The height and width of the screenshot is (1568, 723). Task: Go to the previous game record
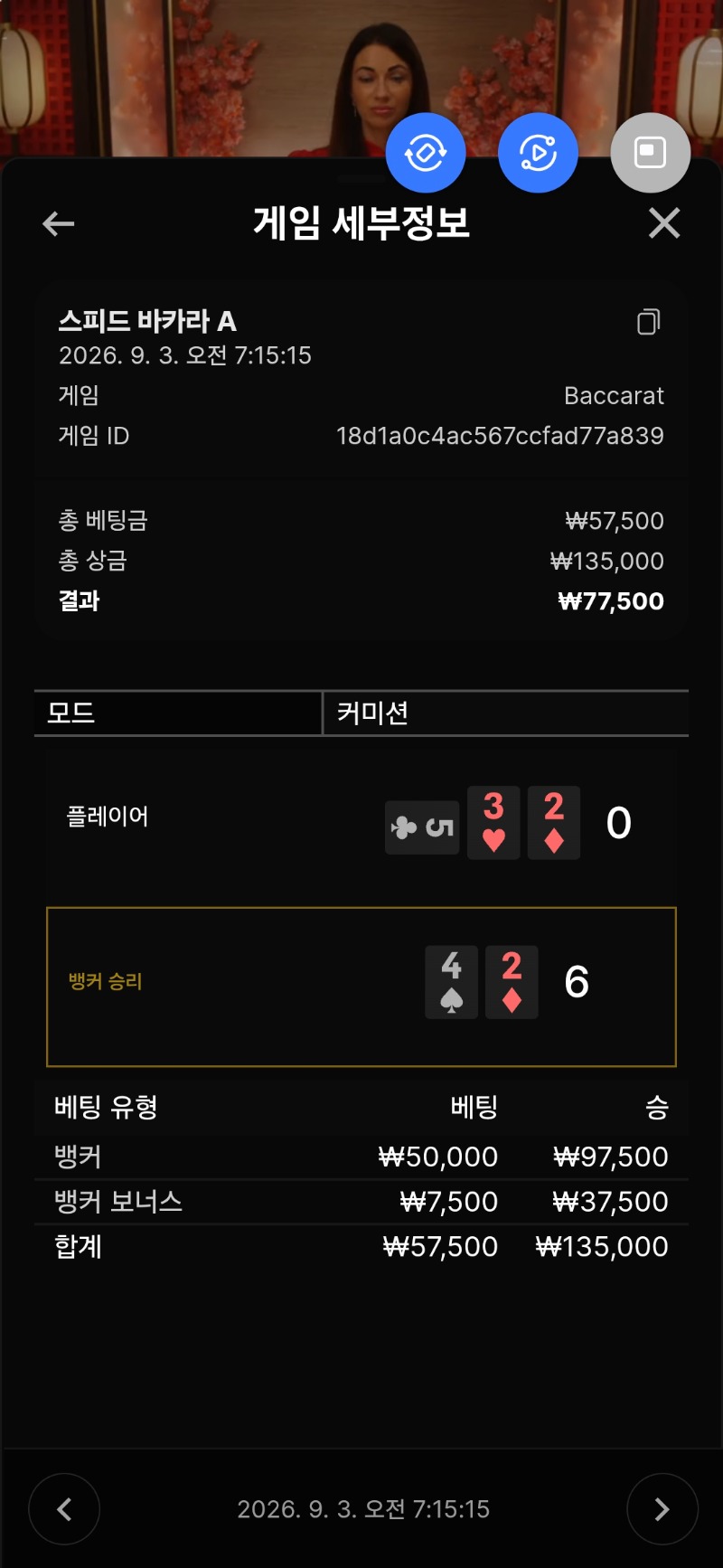pyautogui.click(x=64, y=1509)
